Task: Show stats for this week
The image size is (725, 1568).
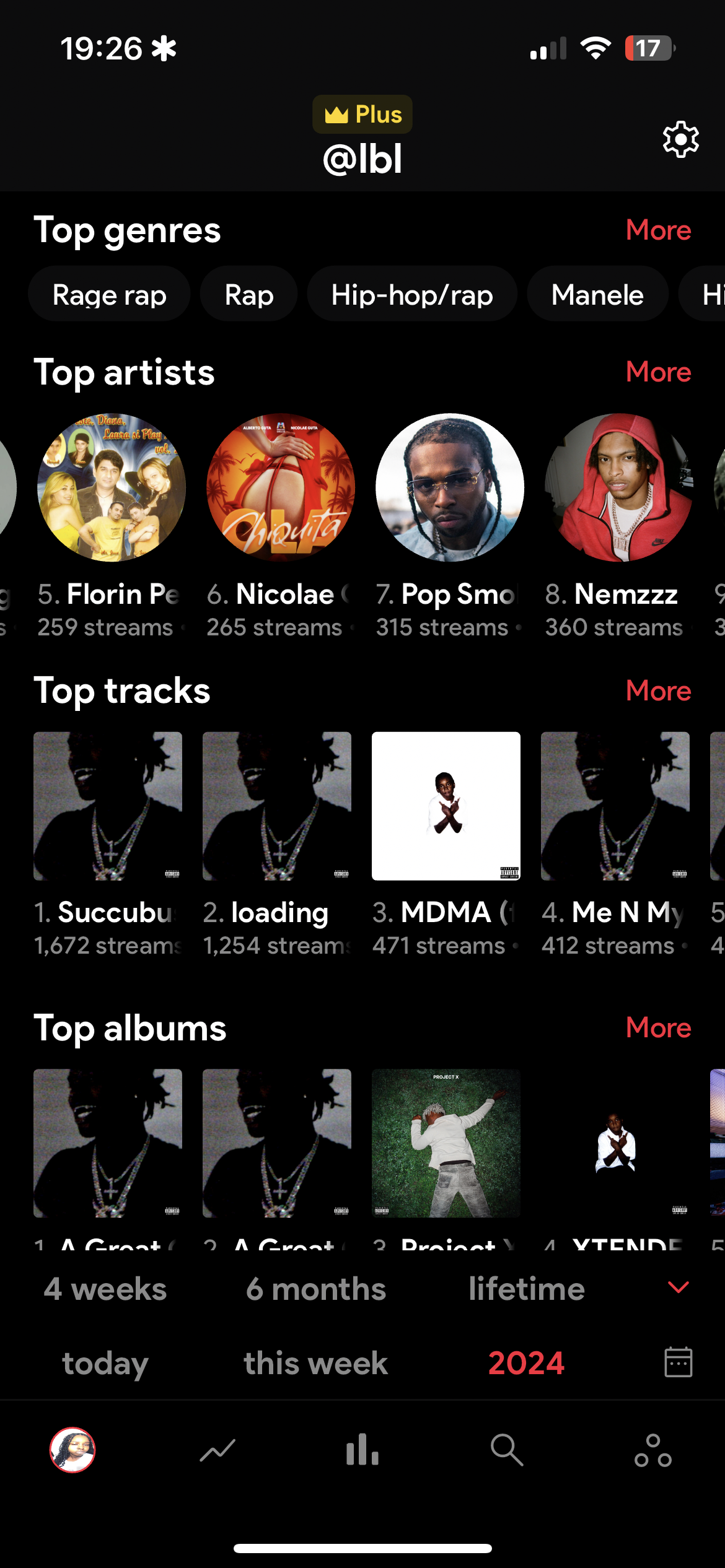Action: 316,1364
